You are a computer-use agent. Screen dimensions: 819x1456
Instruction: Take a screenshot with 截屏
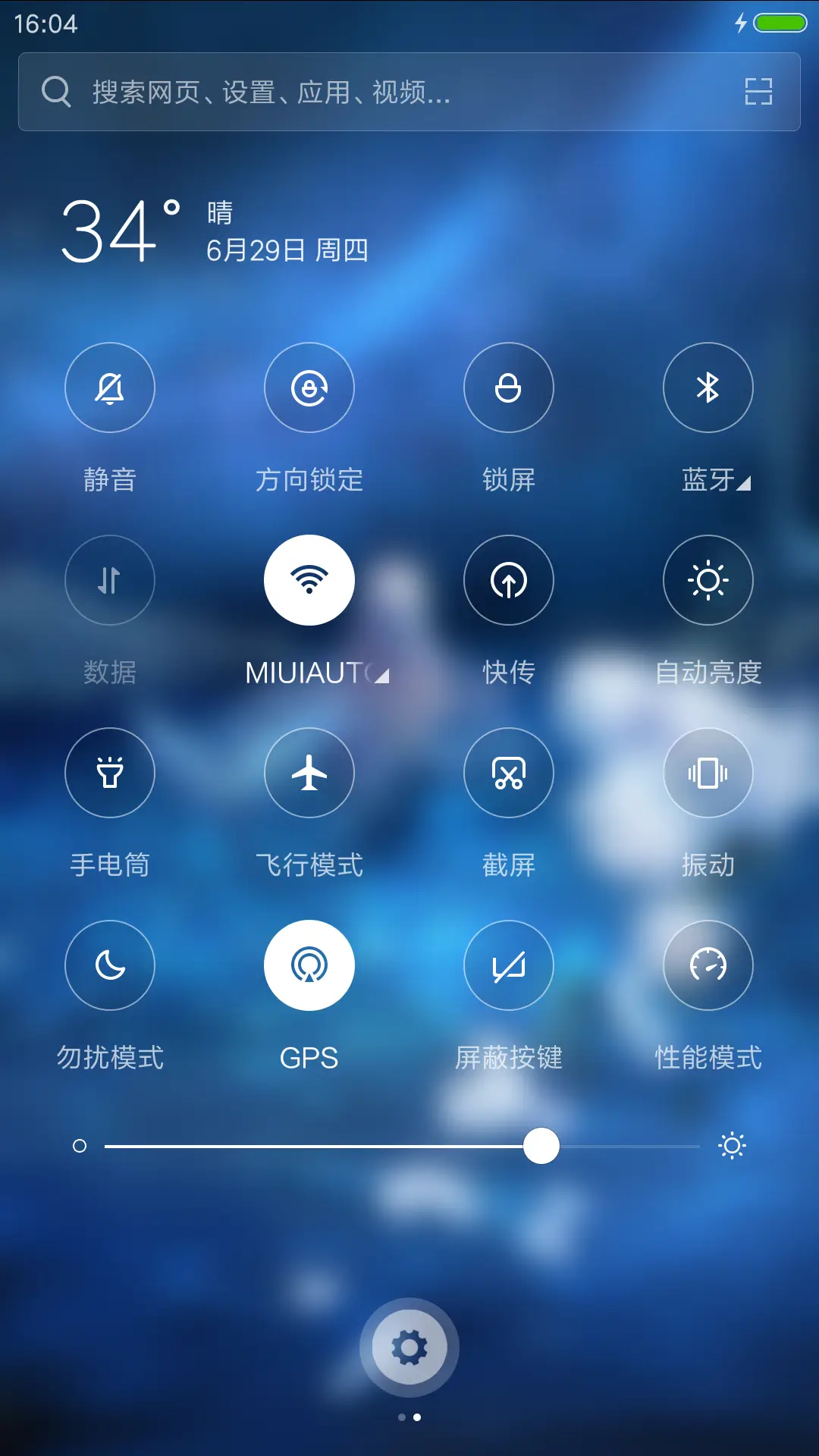(509, 773)
